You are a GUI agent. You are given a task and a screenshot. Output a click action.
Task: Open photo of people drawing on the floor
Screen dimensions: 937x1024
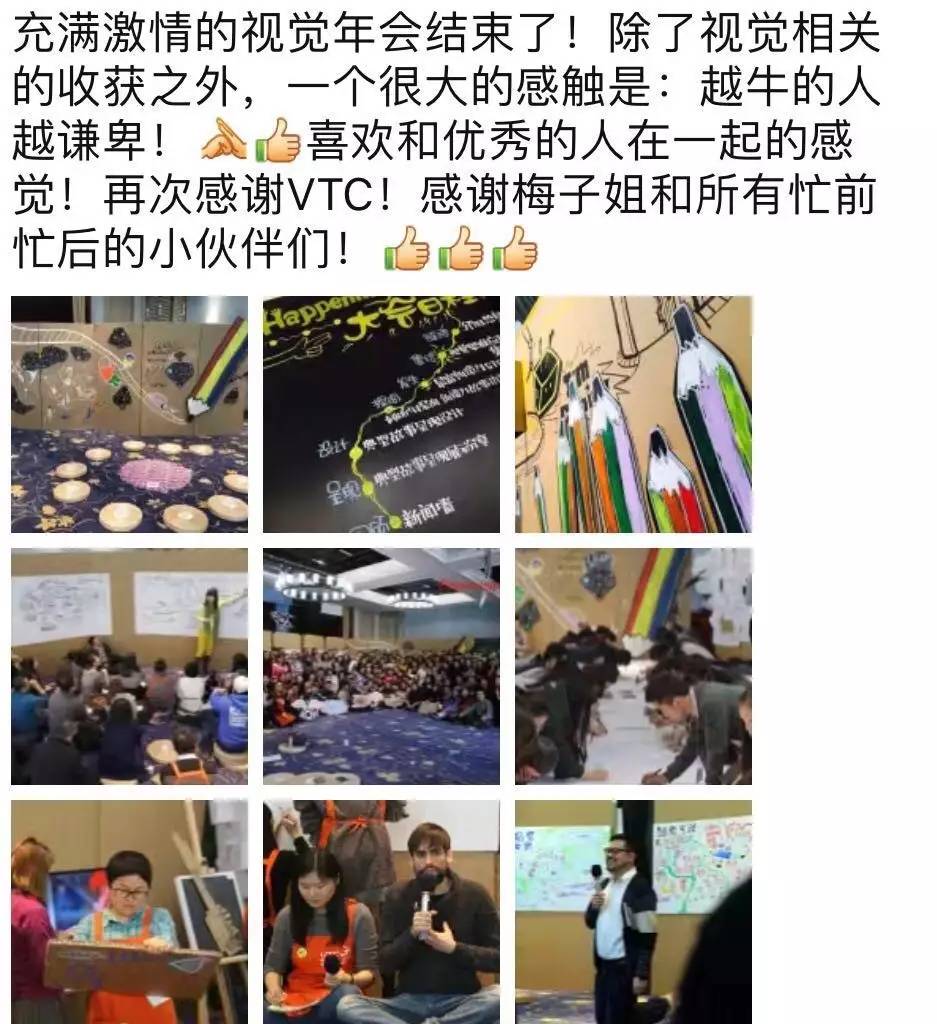(x=633, y=666)
